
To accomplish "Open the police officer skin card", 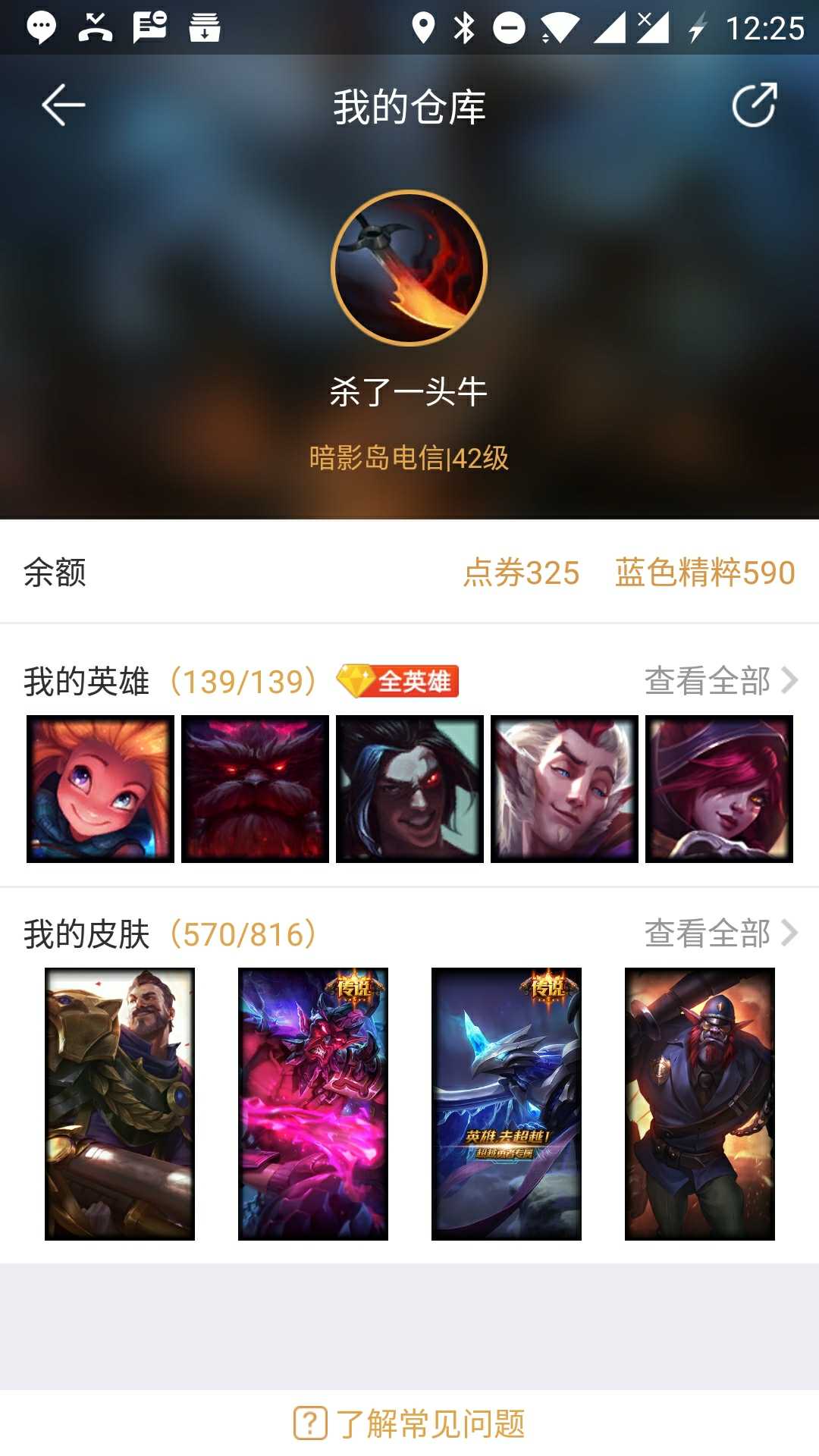I will tap(700, 1103).
